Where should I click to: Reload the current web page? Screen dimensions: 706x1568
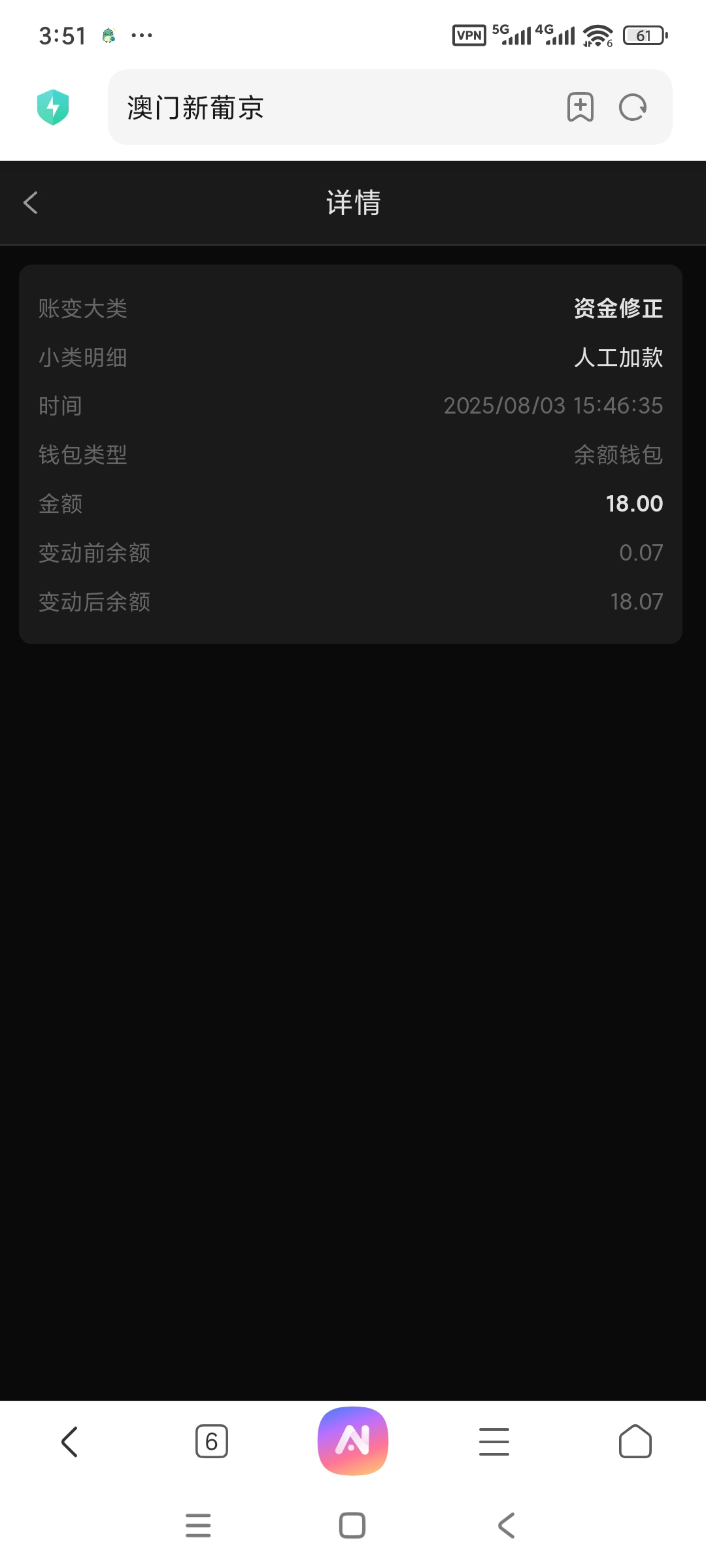tap(633, 108)
